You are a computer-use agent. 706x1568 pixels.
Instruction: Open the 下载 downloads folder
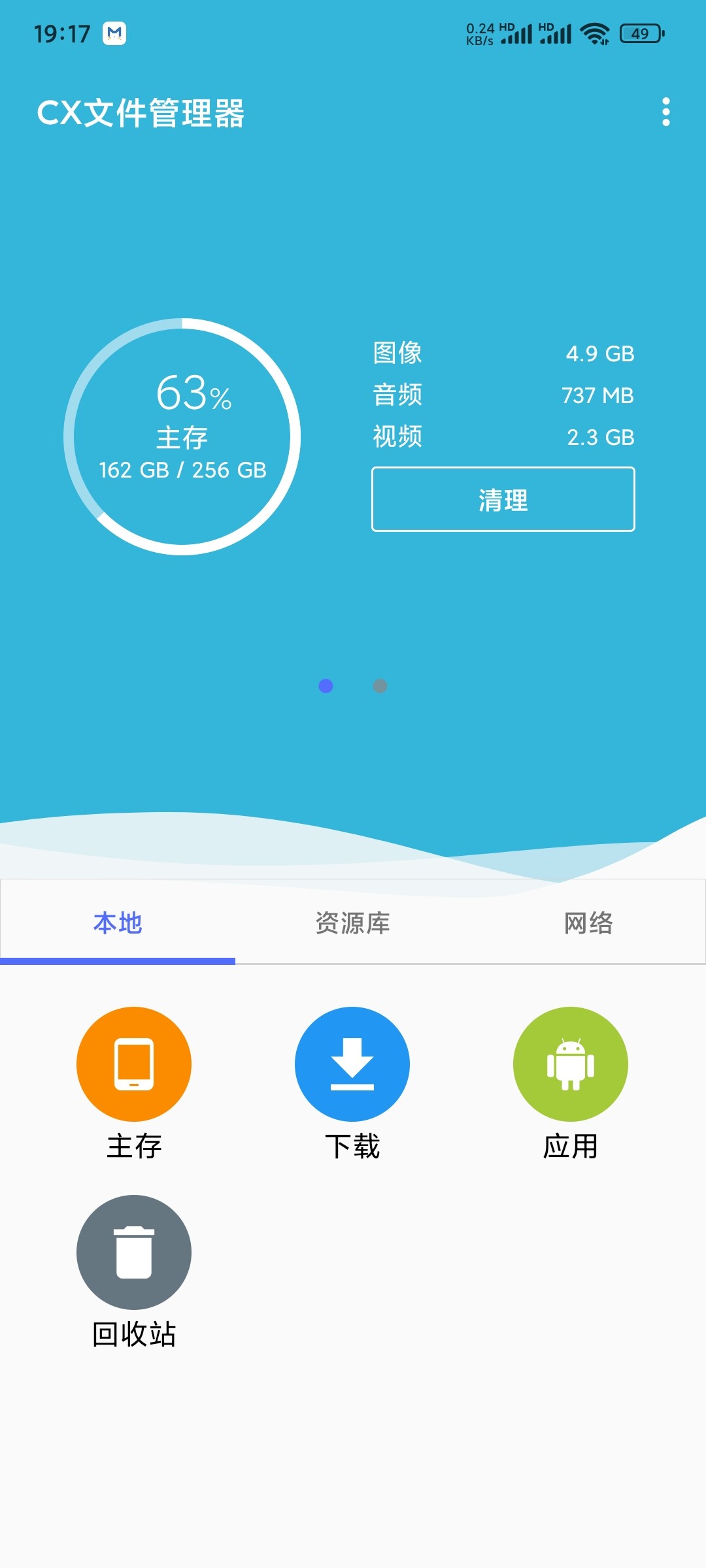352,1083
